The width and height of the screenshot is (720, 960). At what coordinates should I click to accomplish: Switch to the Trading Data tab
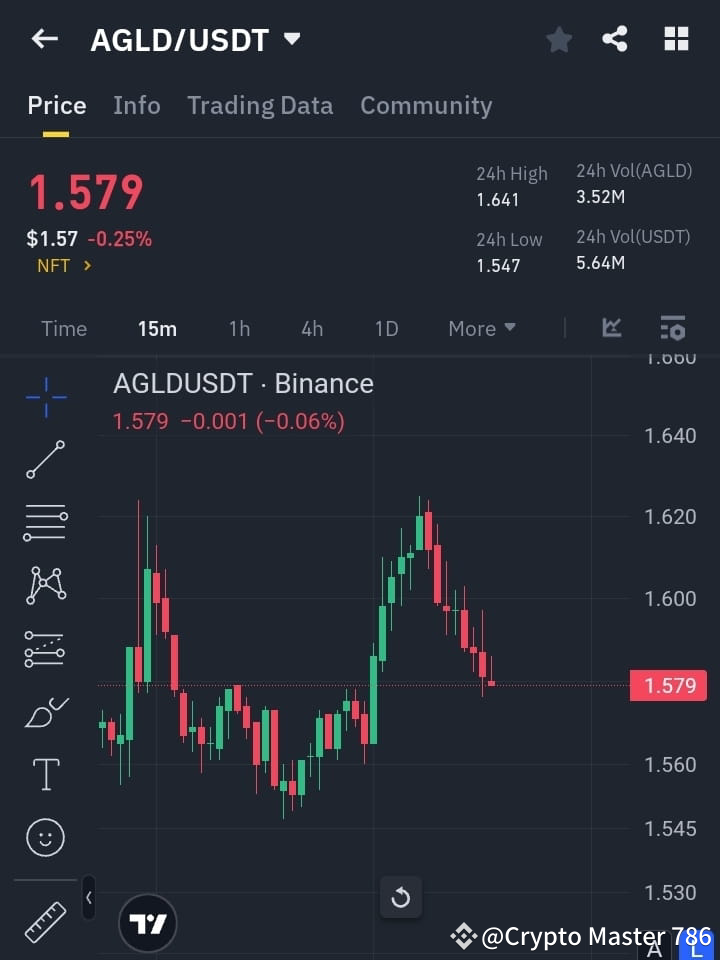[260, 105]
